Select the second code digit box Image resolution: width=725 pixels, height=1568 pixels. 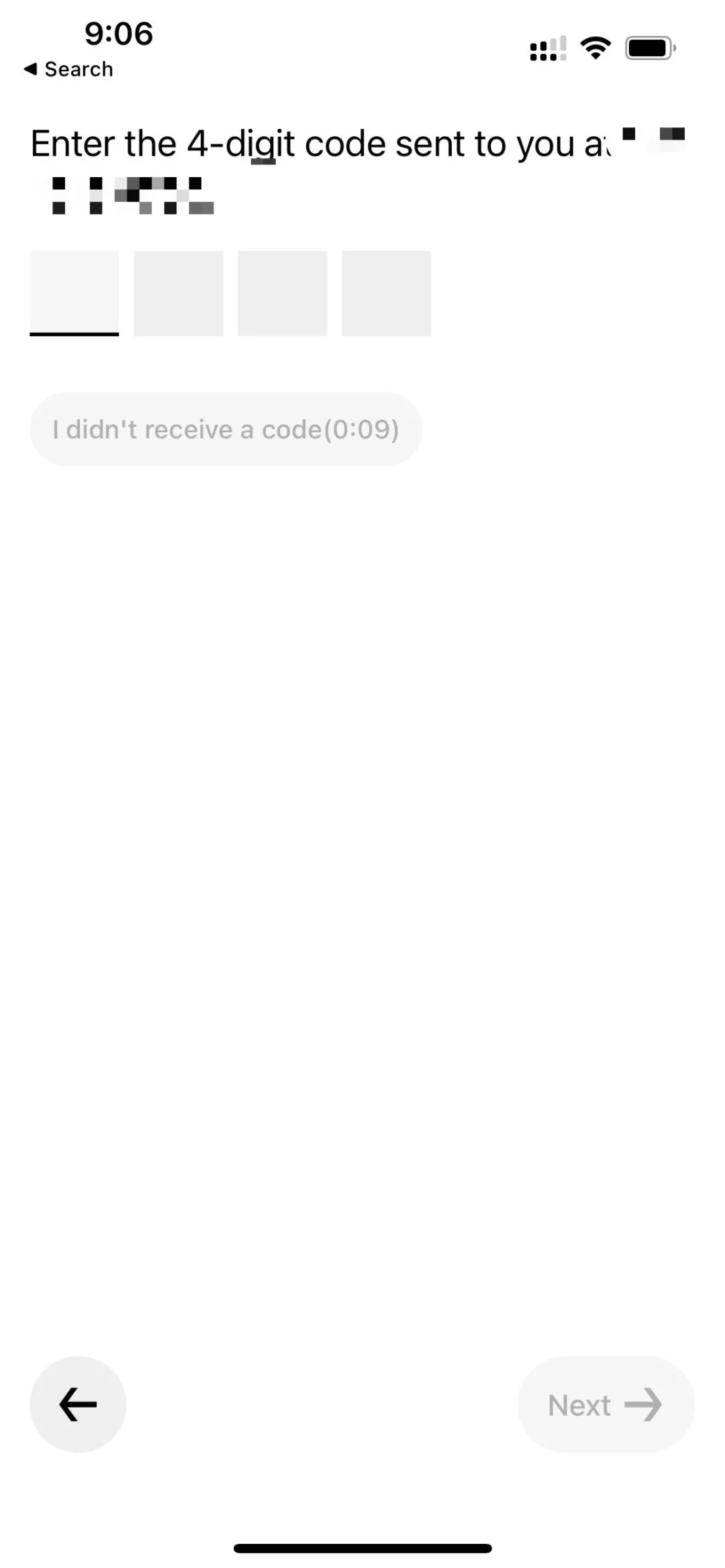pos(179,293)
